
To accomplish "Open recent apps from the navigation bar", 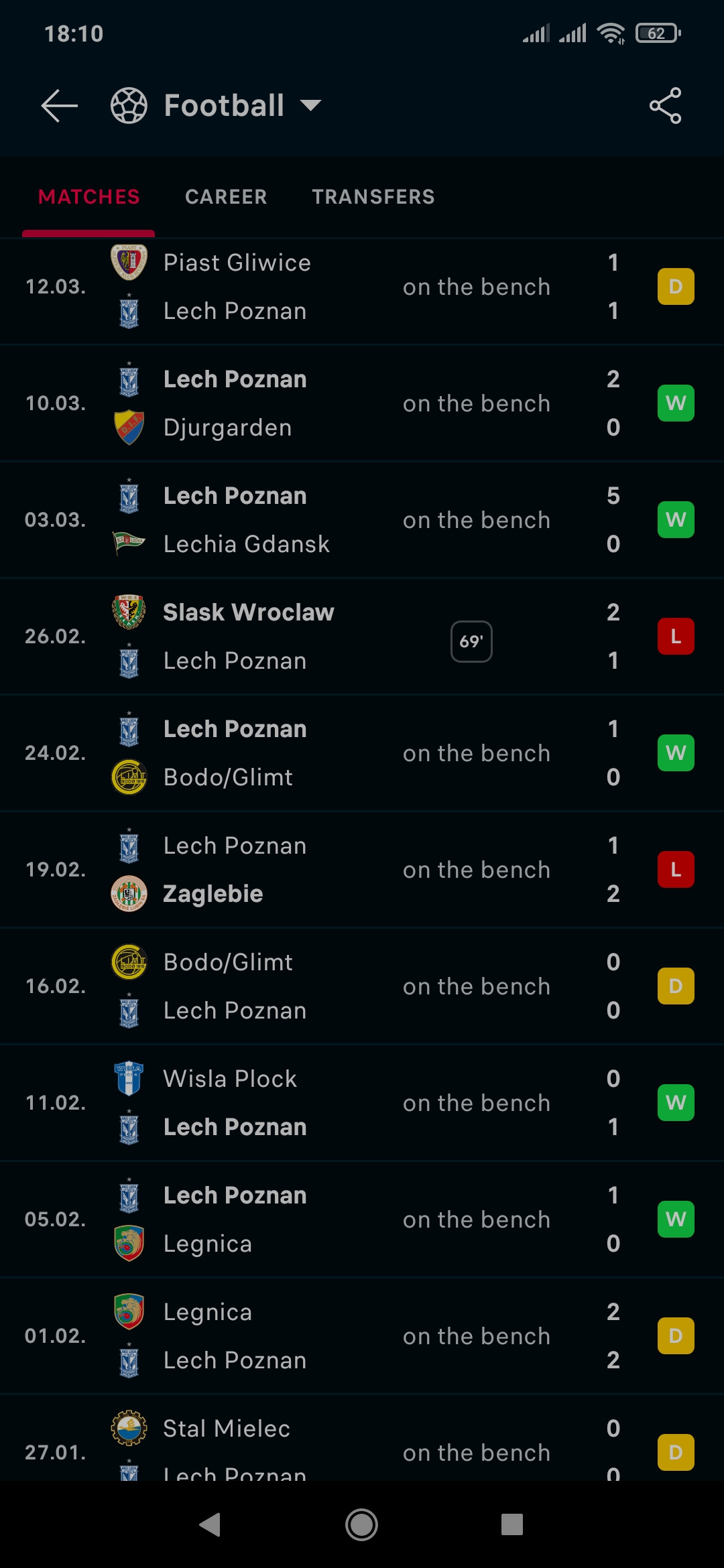I will (x=511, y=1525).
